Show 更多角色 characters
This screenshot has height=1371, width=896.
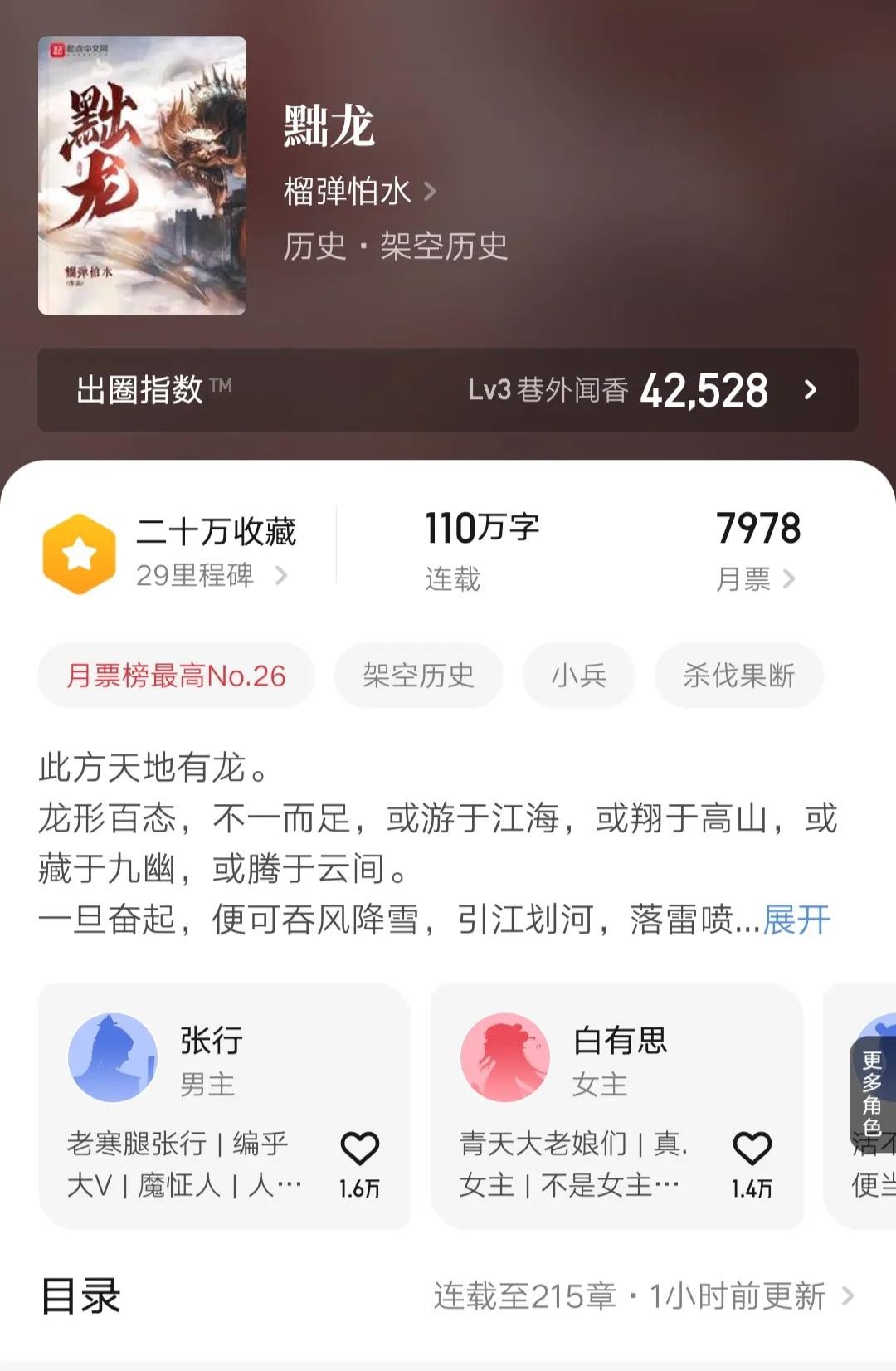(871, 1092)
